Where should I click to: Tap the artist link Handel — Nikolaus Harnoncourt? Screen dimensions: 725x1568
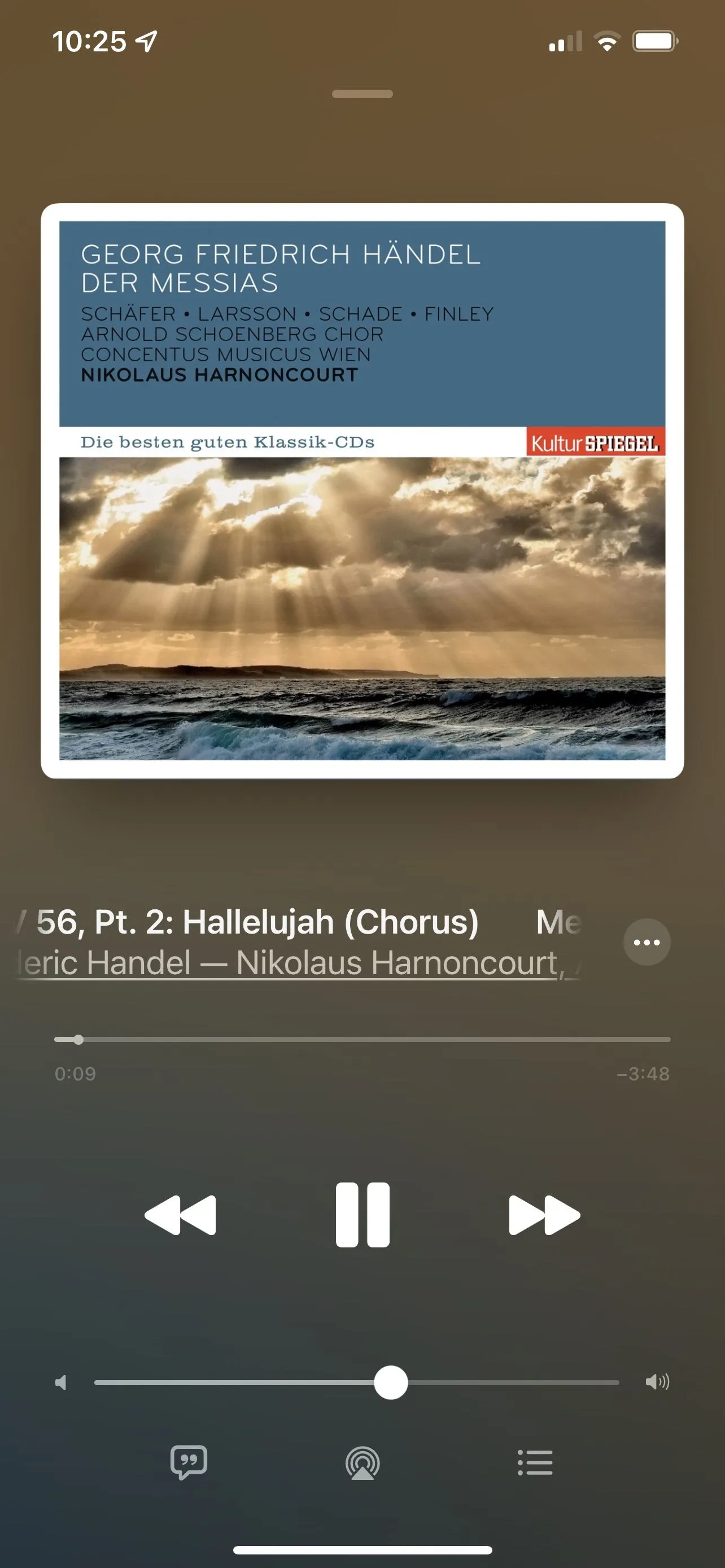click(298, 963)
